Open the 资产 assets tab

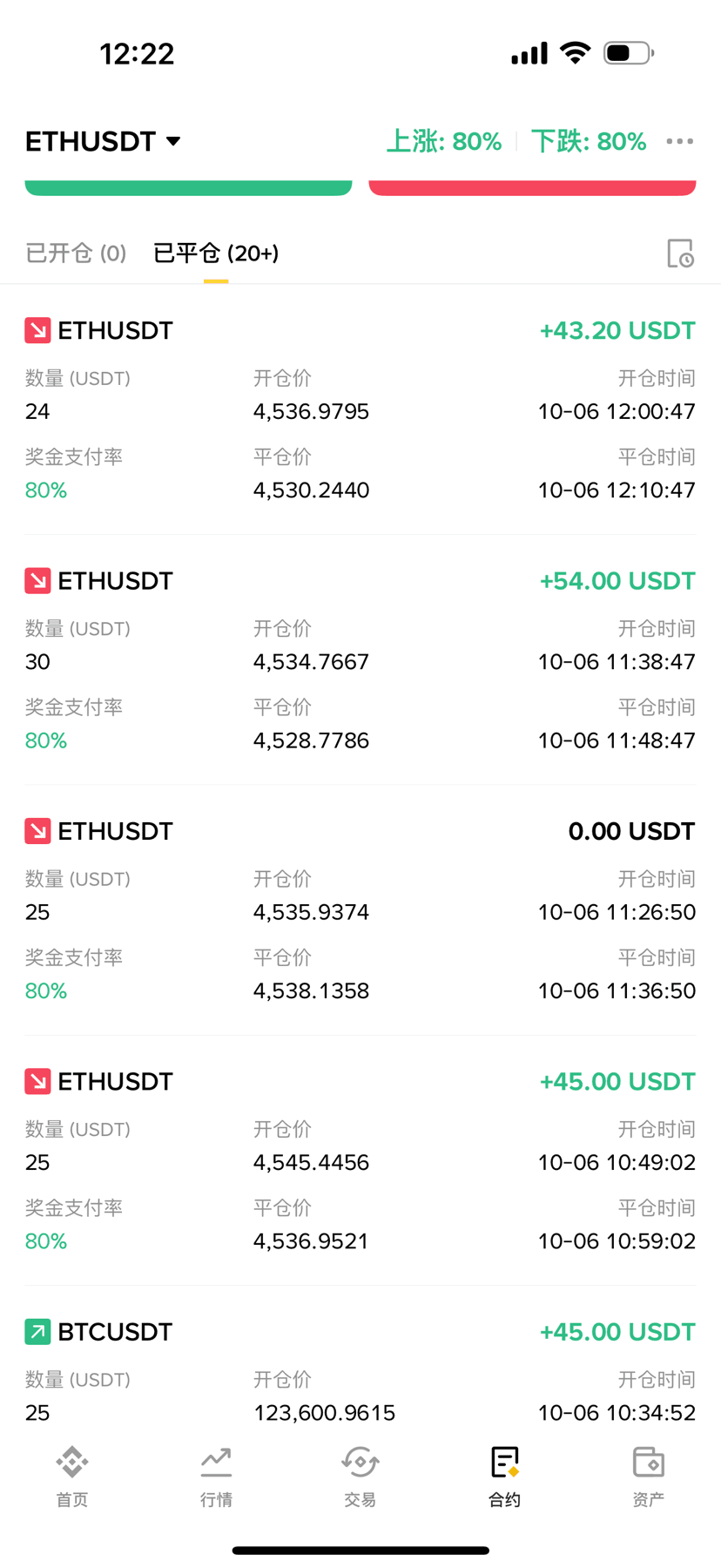click(649, 1477)
